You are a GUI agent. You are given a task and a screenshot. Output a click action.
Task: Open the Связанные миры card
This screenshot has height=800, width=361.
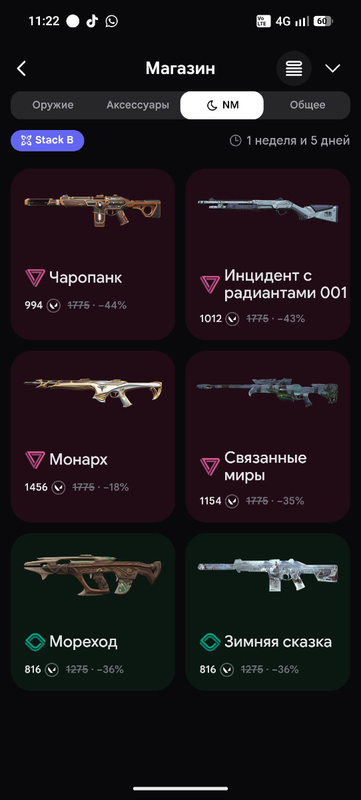(x=268, y=436)
